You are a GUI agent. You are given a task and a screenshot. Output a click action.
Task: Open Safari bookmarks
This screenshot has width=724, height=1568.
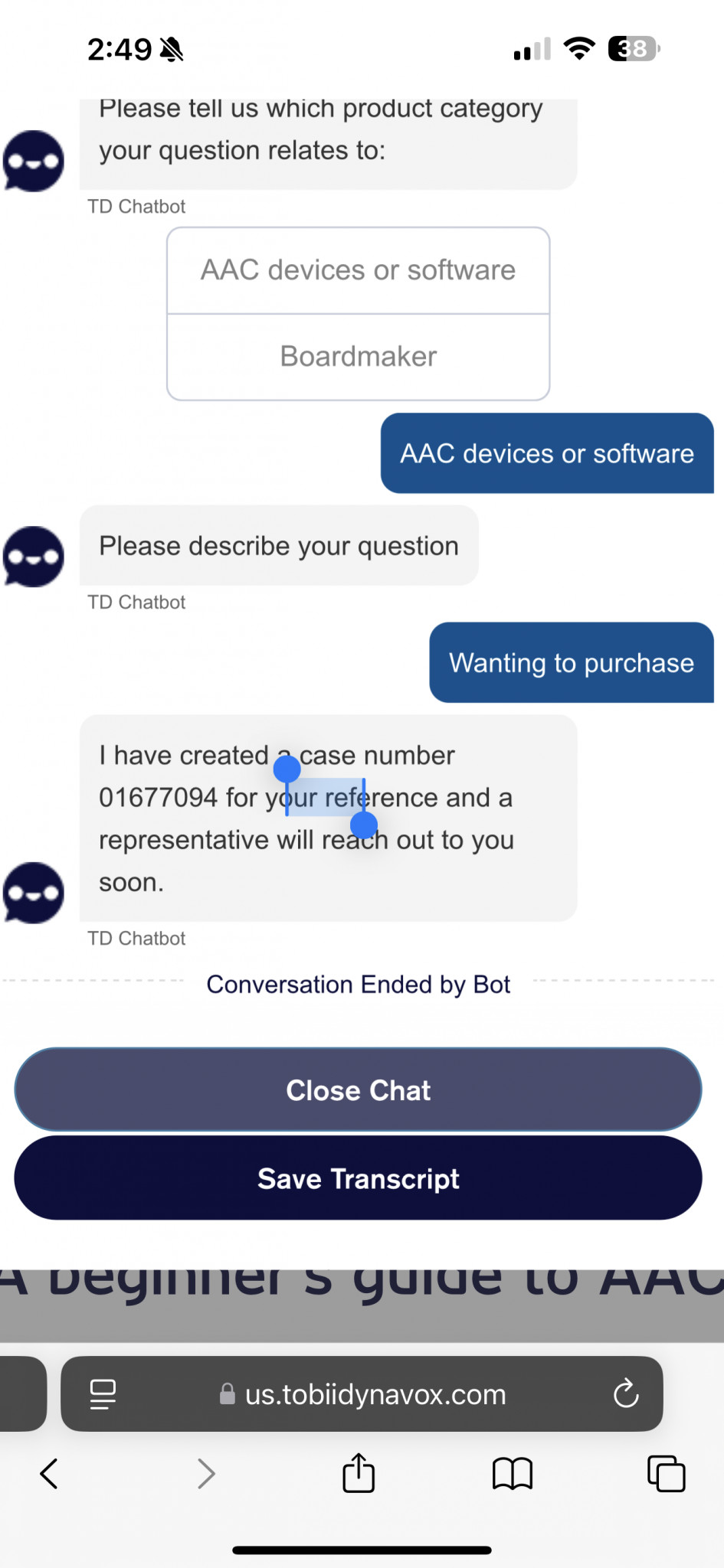tap(513, 1473)
